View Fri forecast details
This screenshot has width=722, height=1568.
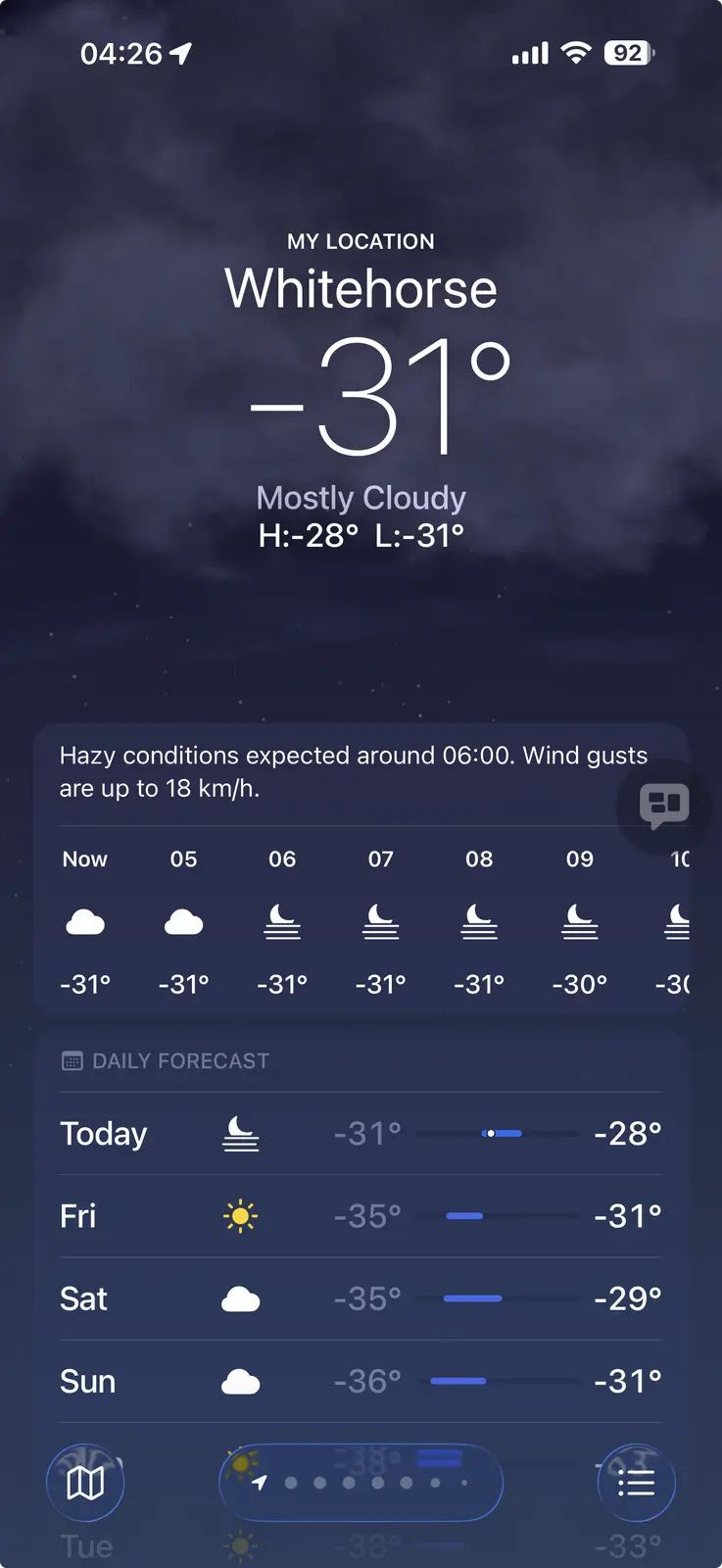click(x=361, y=1216)
